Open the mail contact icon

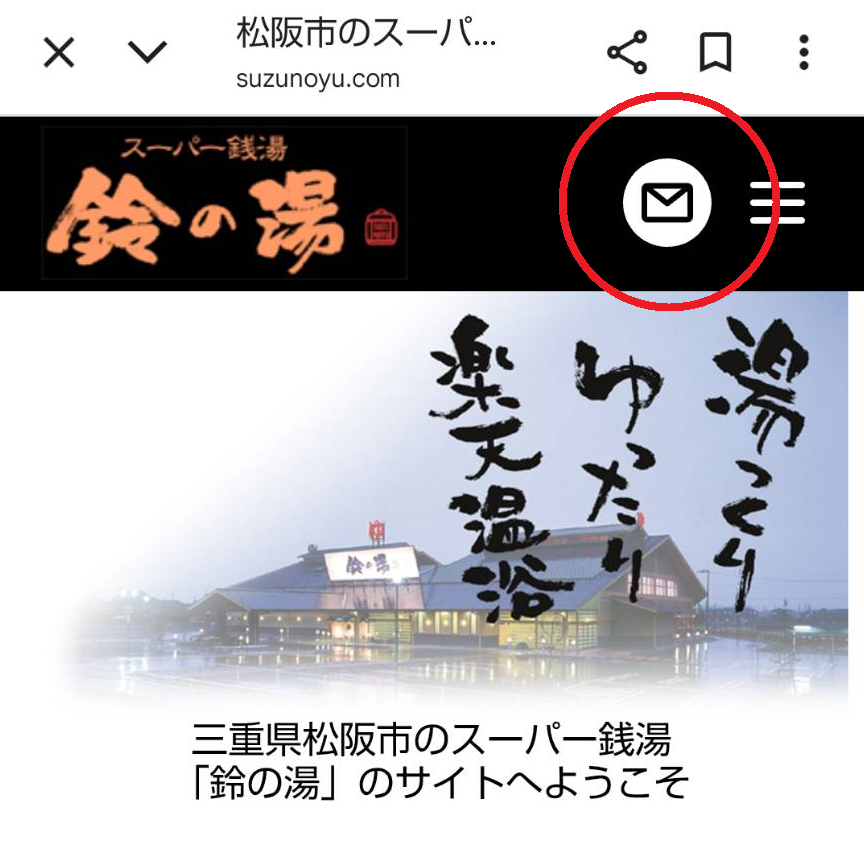(x=666, y=204)
